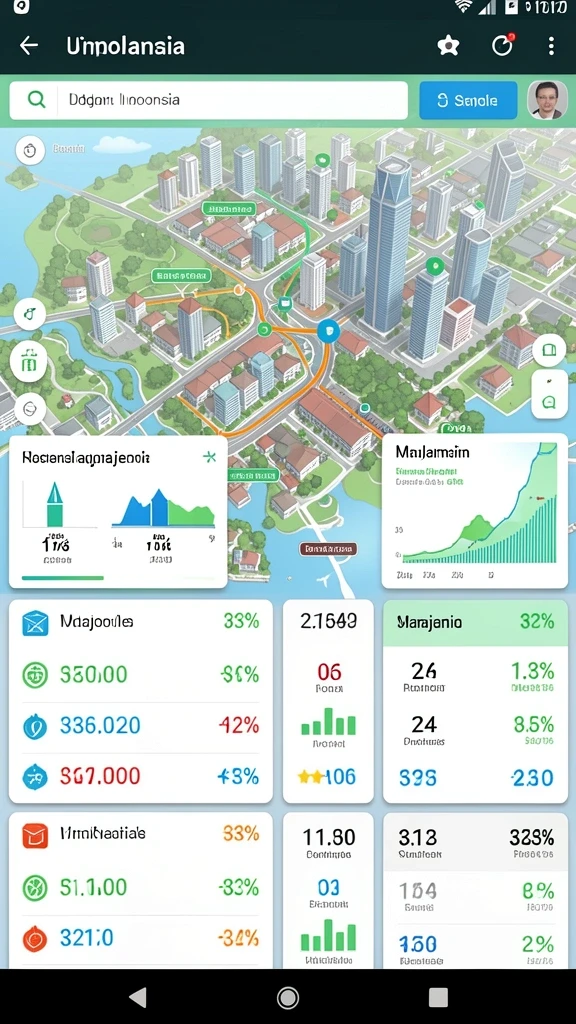Image resolution: width=576 pixels, height=1024 pixels.
Task: Open the row showing 336.020
Action: click(x=140, y=725)
